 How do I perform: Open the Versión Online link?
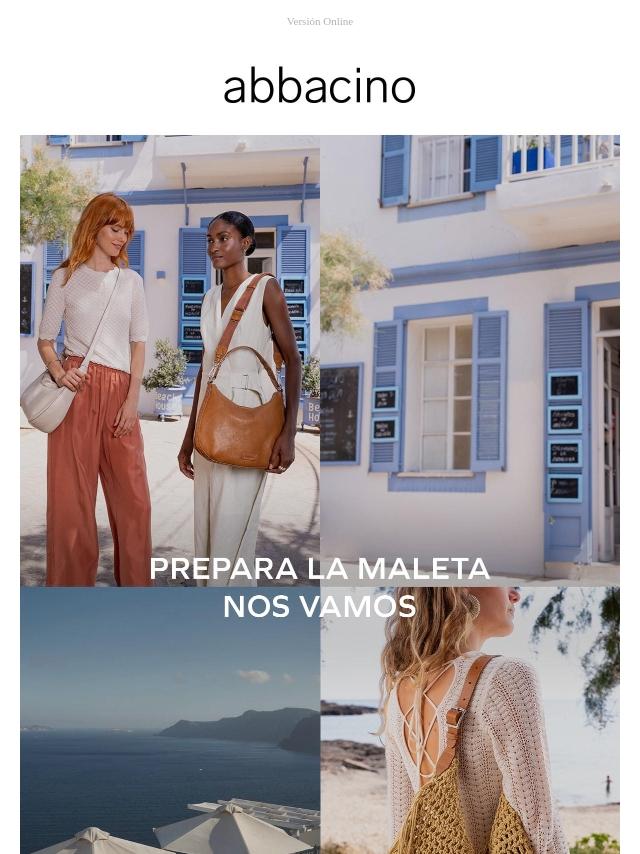(320, 22)
